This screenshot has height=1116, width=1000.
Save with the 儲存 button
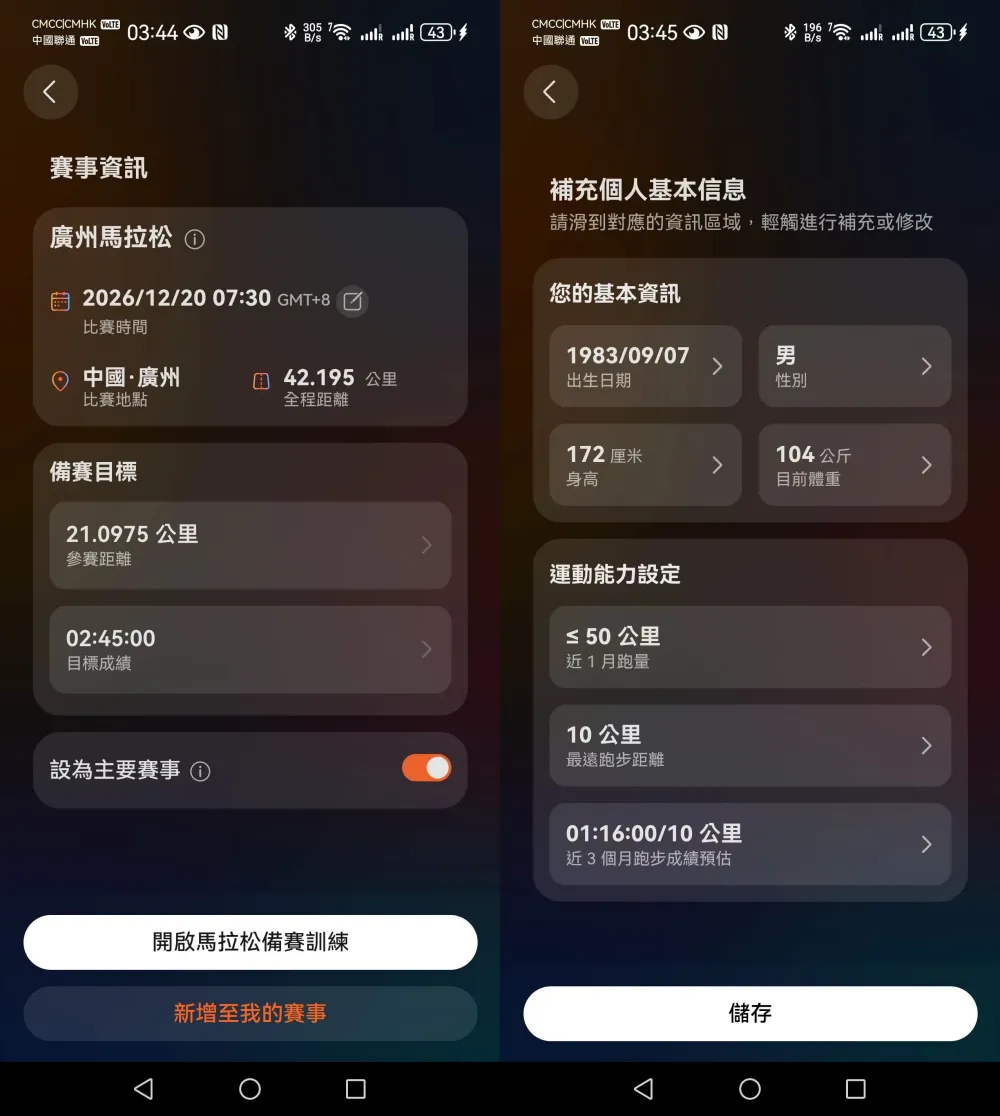pyautogui.click(x=750, y=1013)
